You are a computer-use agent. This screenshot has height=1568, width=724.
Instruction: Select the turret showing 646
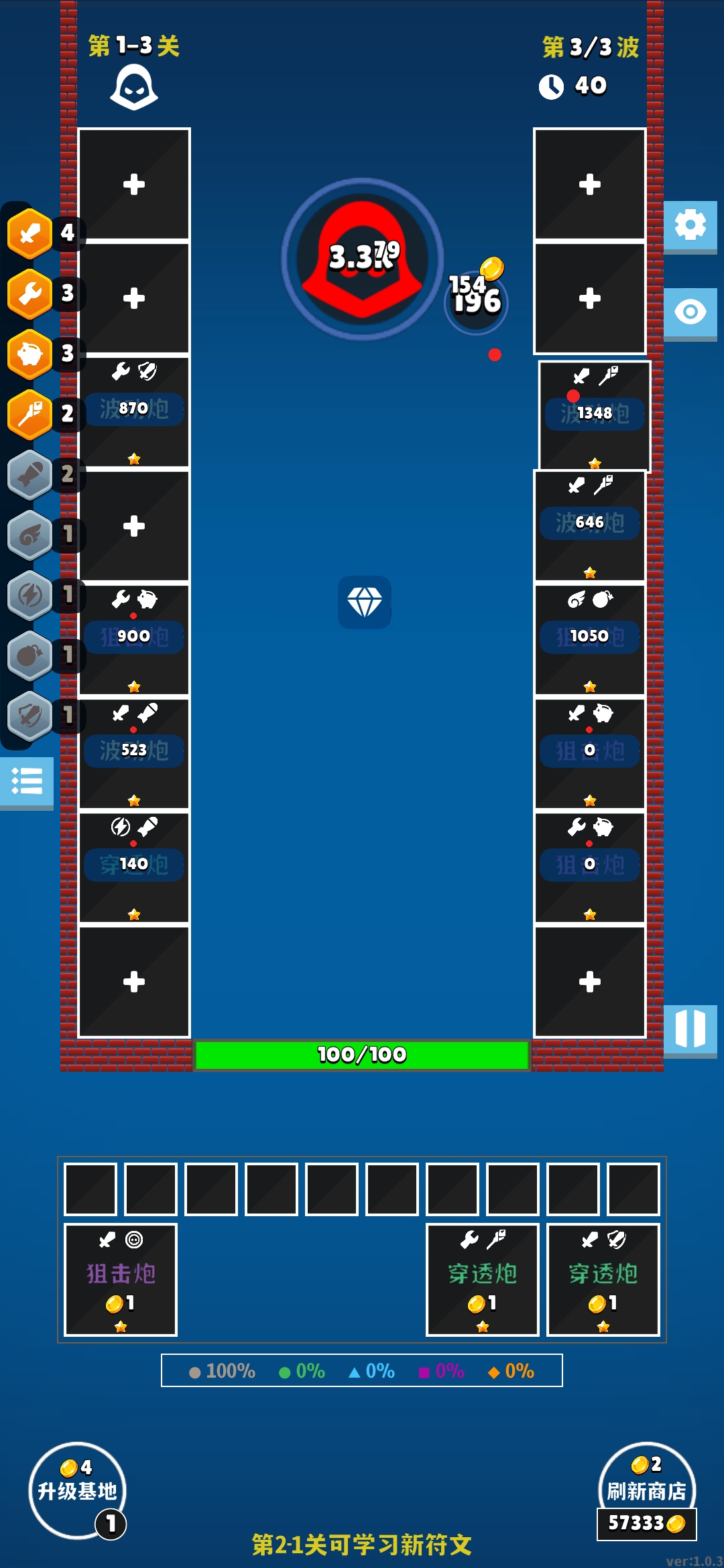(590, 525)
